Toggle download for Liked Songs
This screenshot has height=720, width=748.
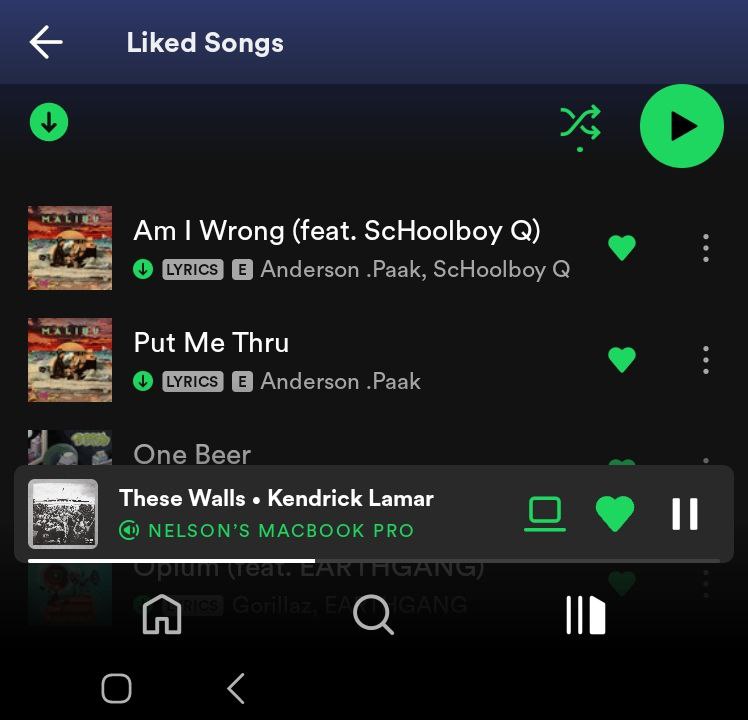(x=49, y=123)
